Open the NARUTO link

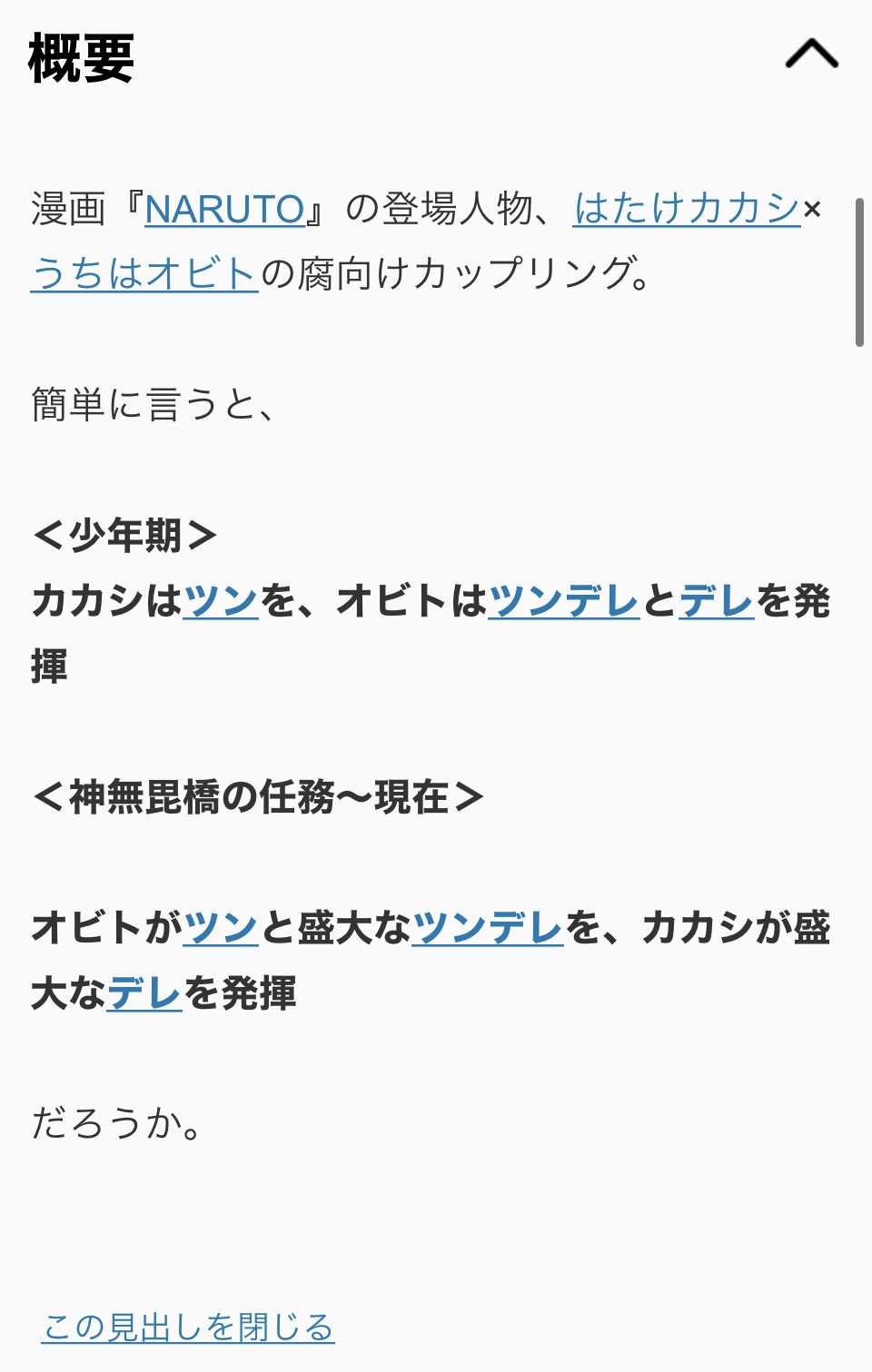224,209
